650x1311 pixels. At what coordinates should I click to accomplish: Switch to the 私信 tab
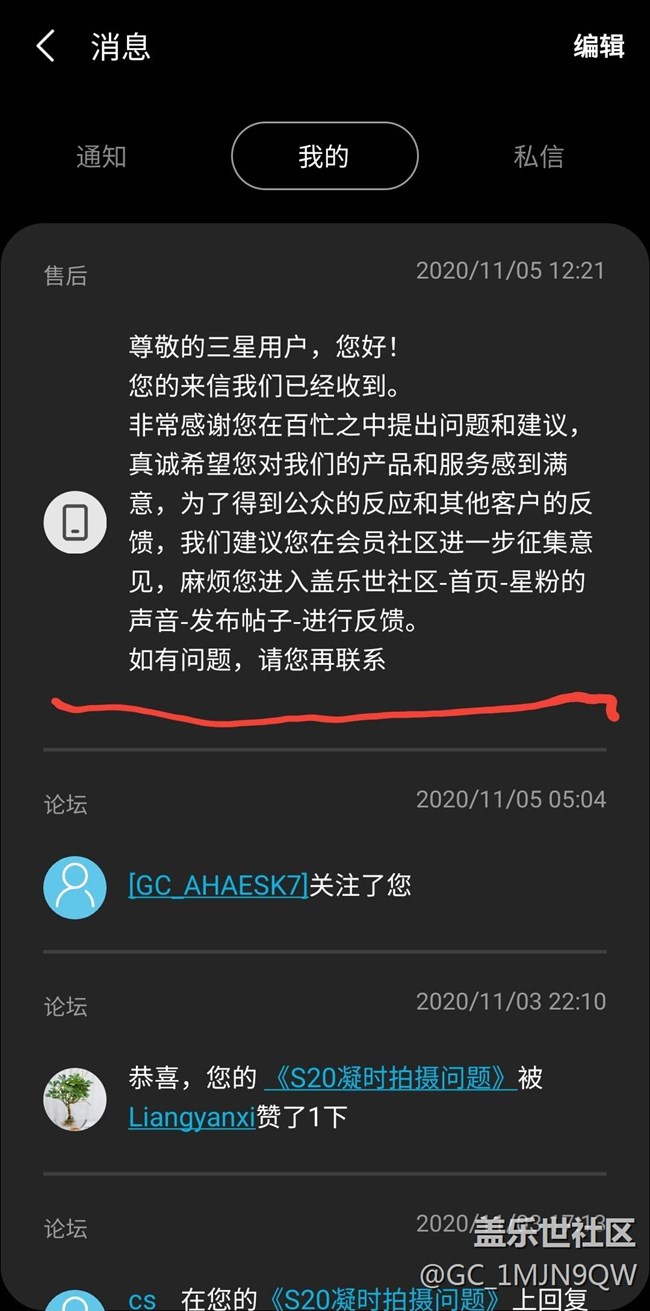[x=538, y=156]
